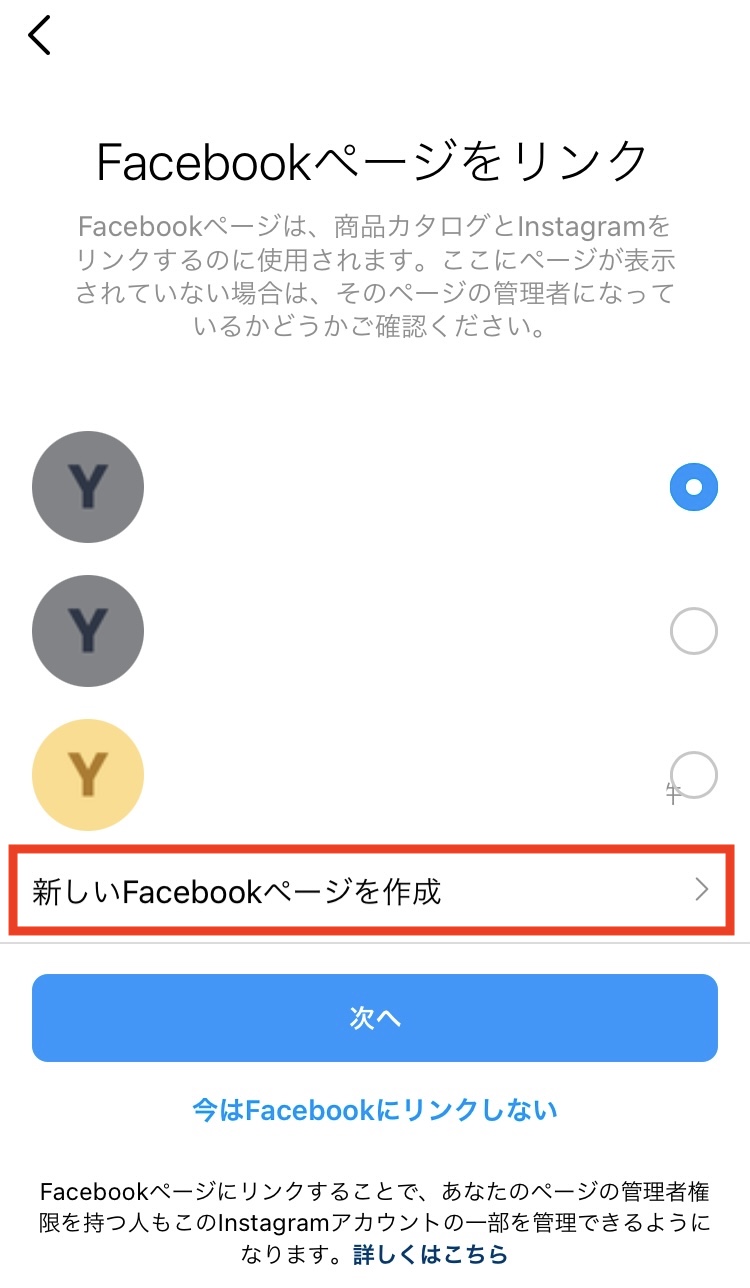Select the second gray Y page radio button
750x1288 pixels.
coord(693,631)
